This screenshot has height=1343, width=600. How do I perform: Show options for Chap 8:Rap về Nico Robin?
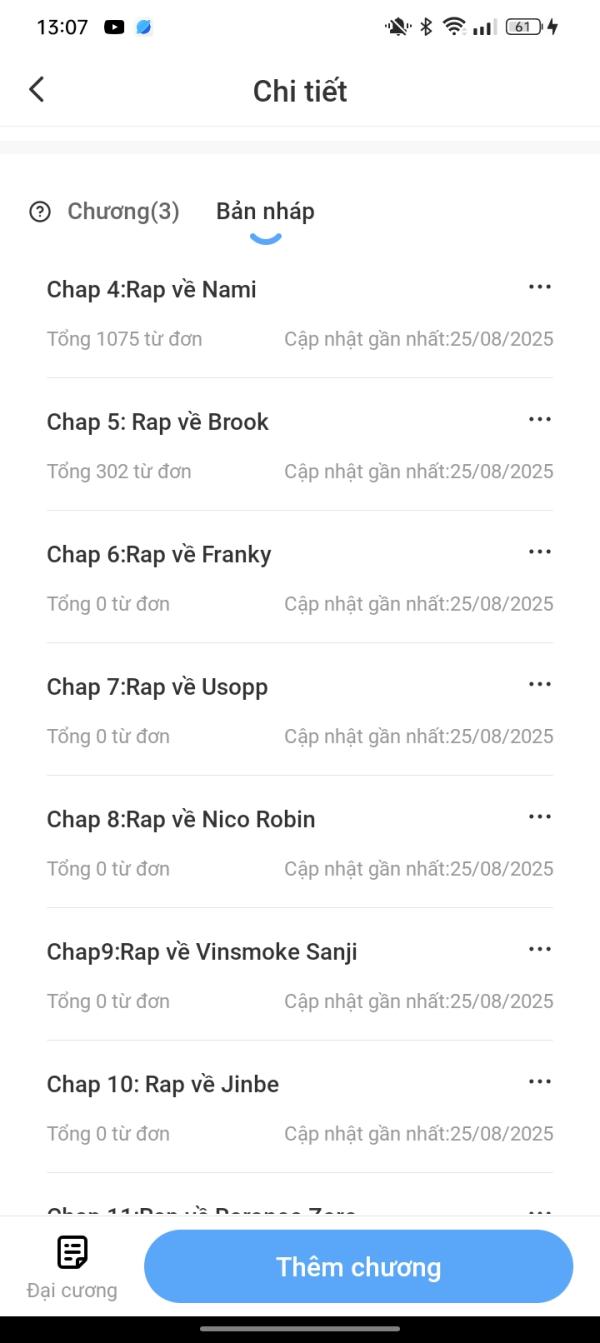coord(540,817)
